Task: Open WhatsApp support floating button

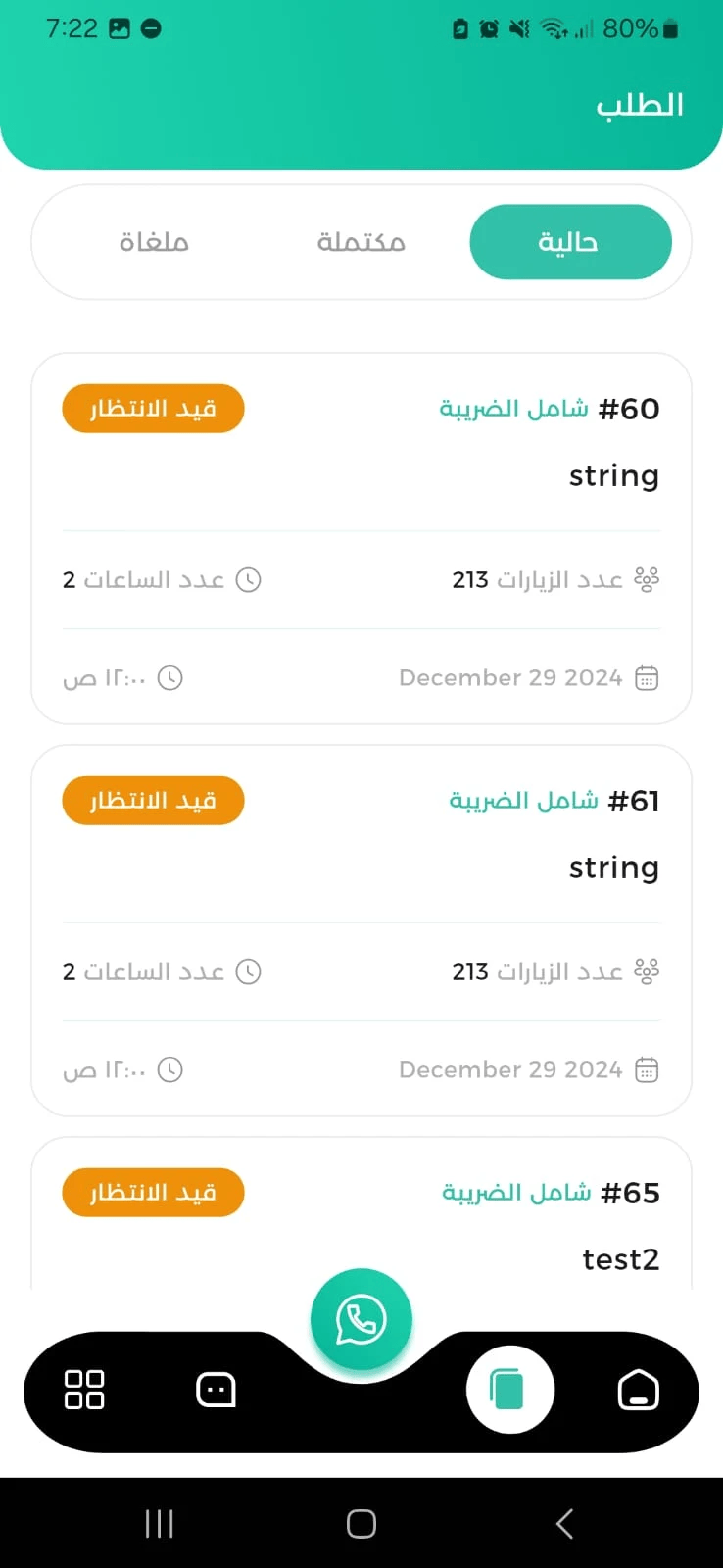Action: (x=361, y=1319)
